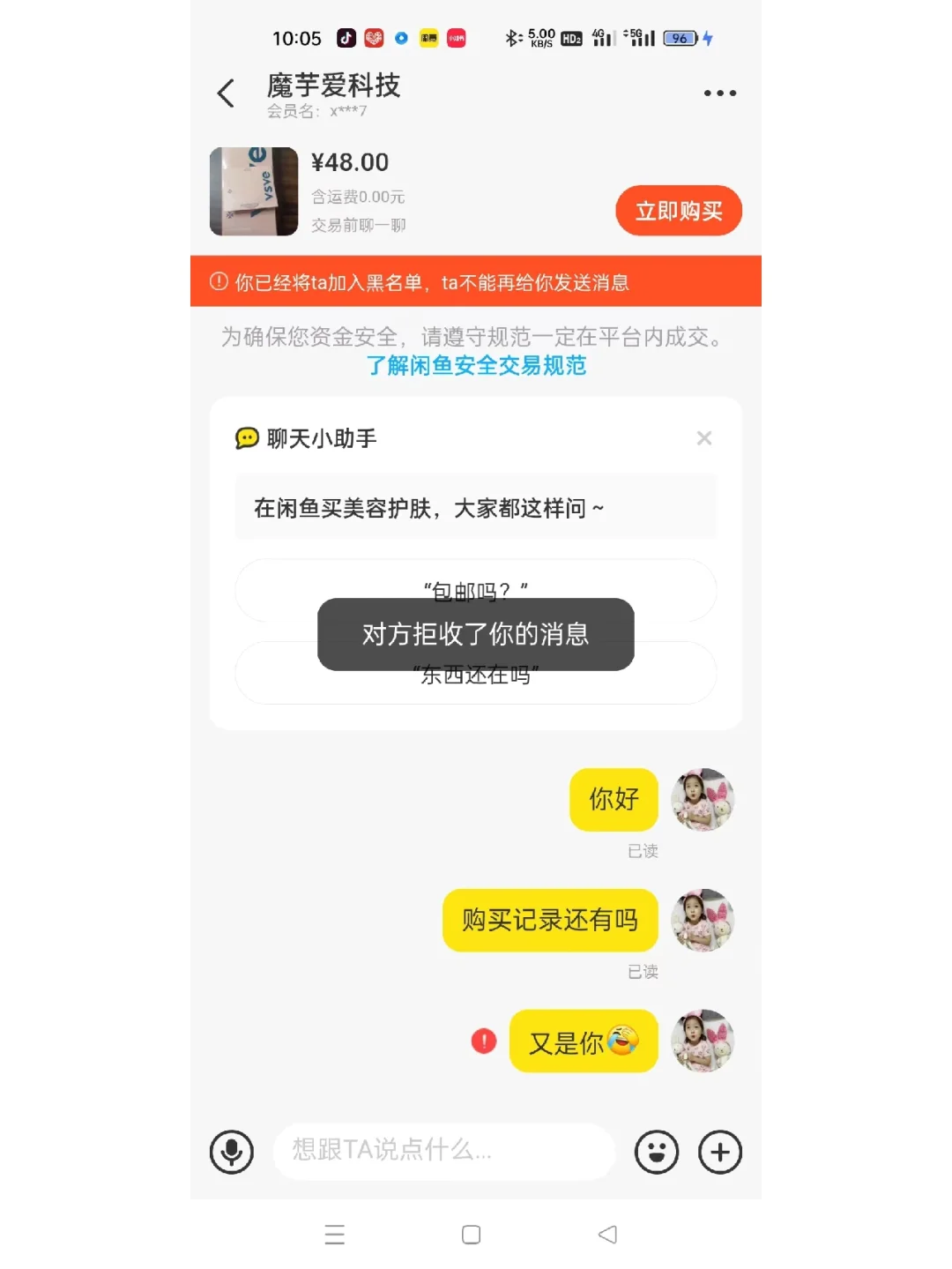Go back using the header arrow
Viewport: 952px width, 1269px height.
tap(226, 93)
